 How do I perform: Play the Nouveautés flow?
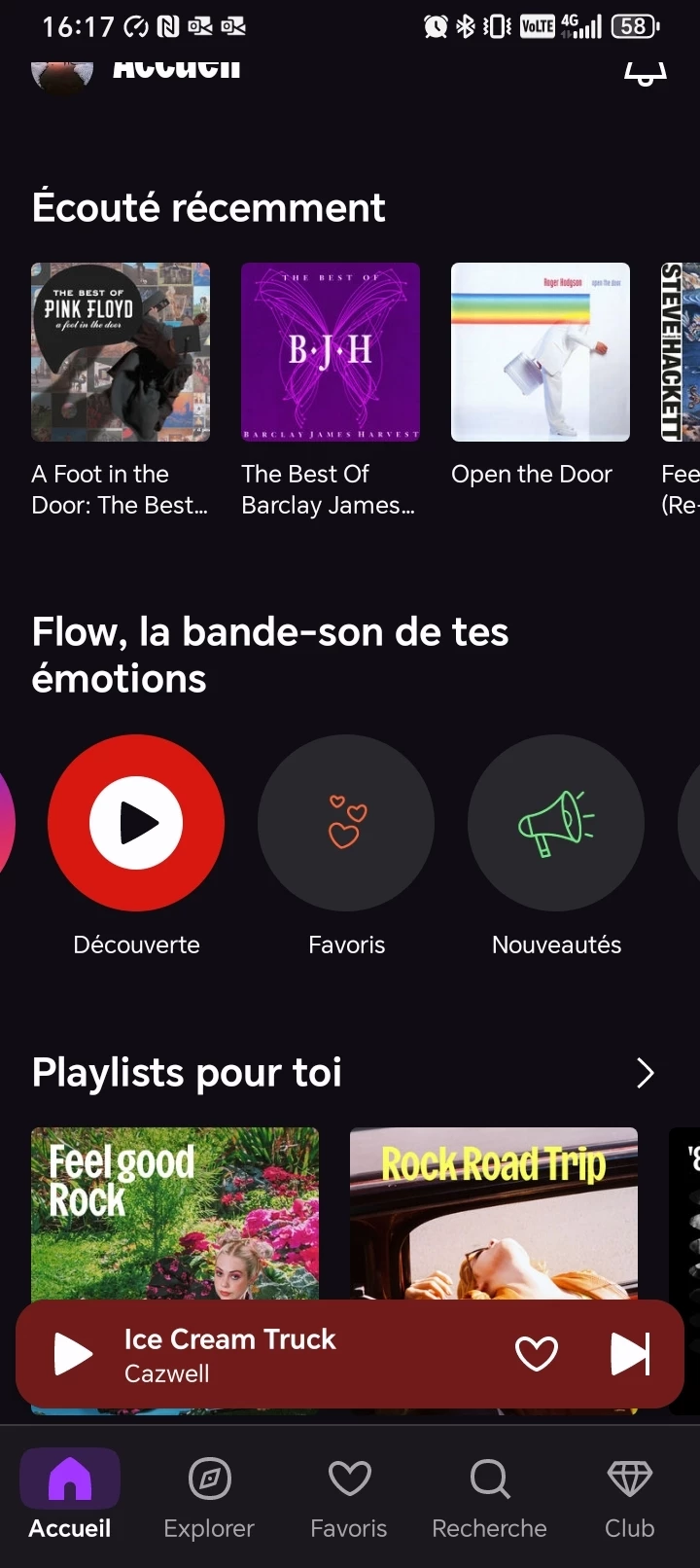pos(556,823)
